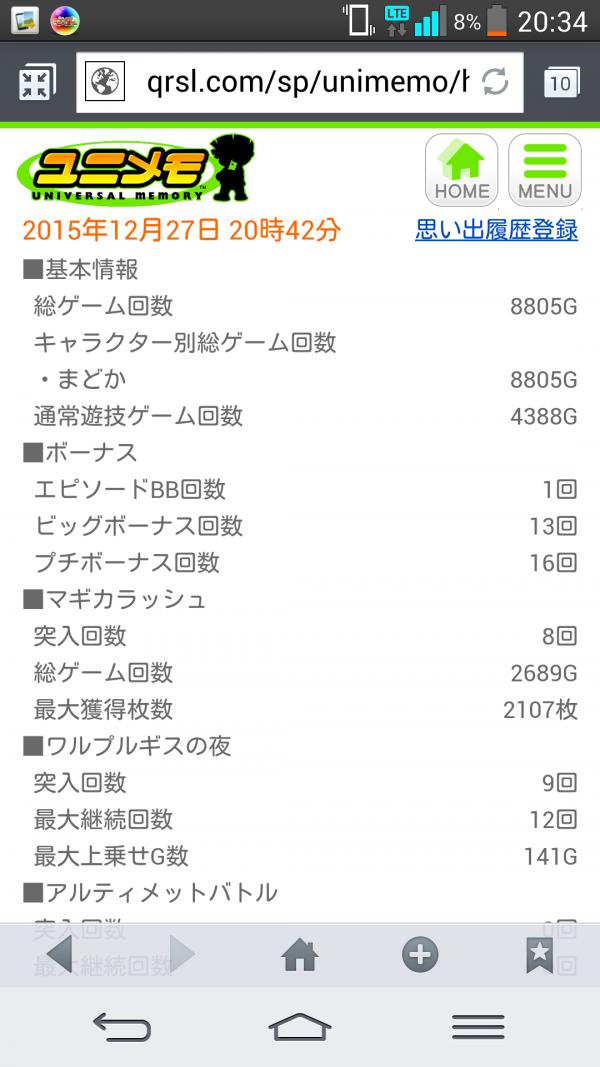Tap the browser URL address bar
The width and height of the screenshot is (600, 1067).
[299, 82]
